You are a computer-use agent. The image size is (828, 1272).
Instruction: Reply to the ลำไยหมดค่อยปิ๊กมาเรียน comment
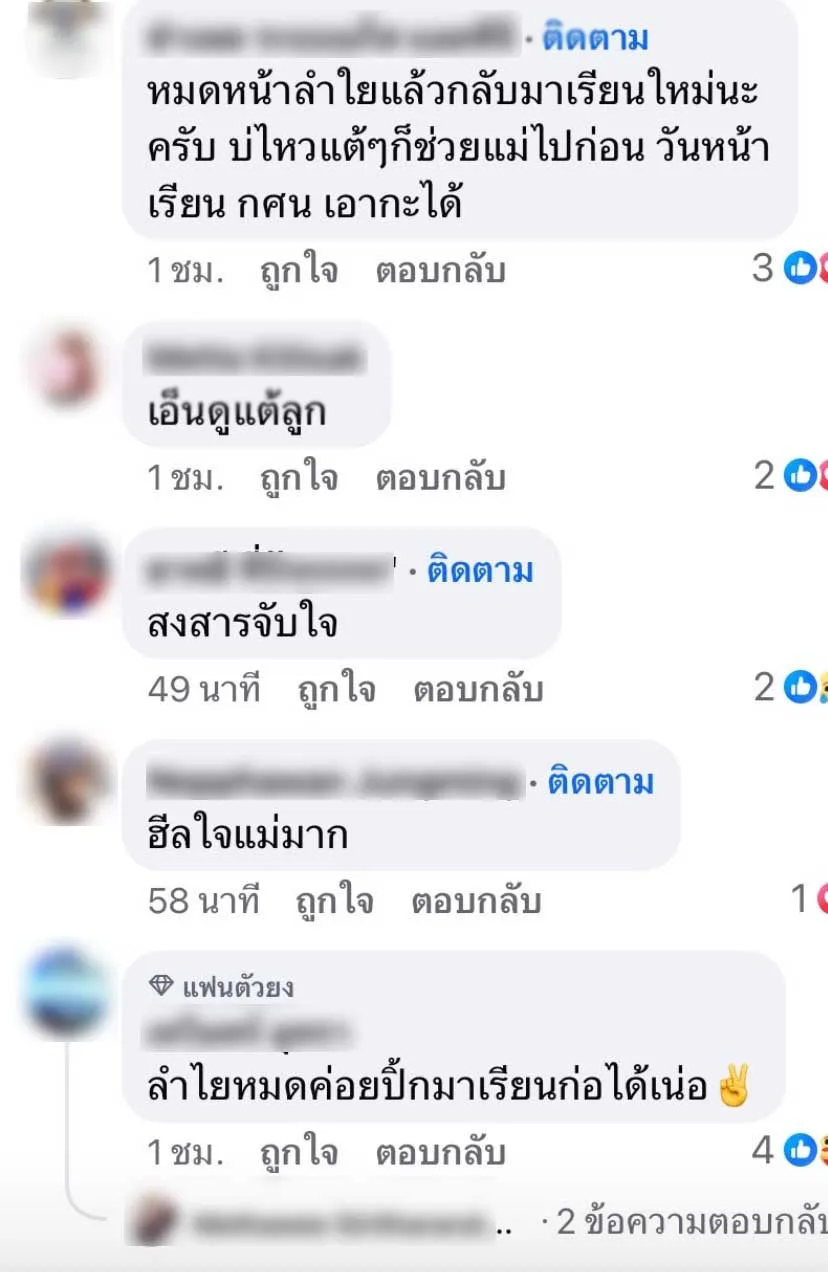(x=440, y=1153)
